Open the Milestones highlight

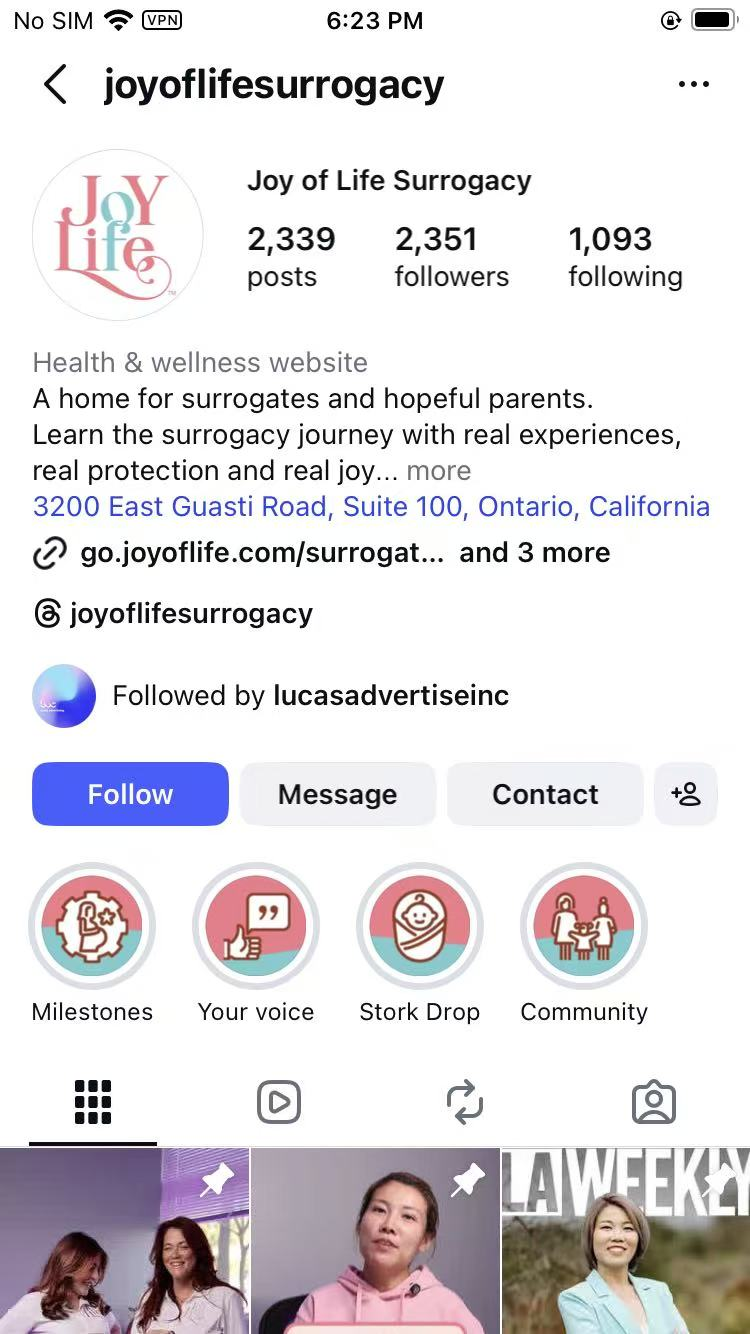(92, 926)
